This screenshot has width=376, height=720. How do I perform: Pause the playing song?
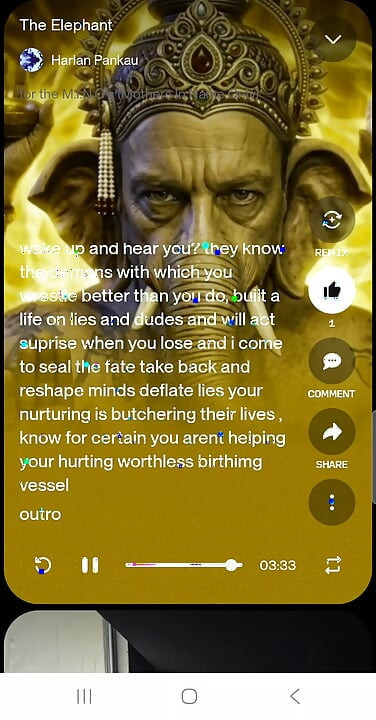click(90, 565)
